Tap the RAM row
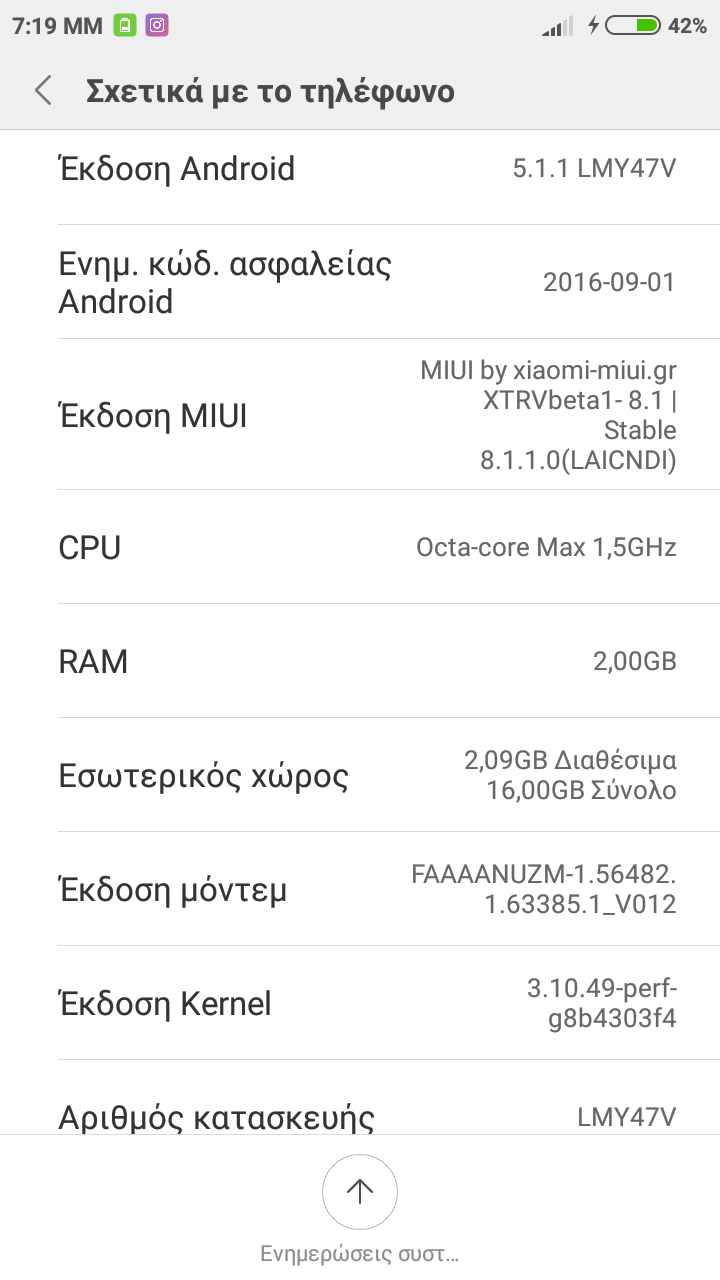This screenshot has height=1280, width=720. pyautogui.click(x=360, y=661)
